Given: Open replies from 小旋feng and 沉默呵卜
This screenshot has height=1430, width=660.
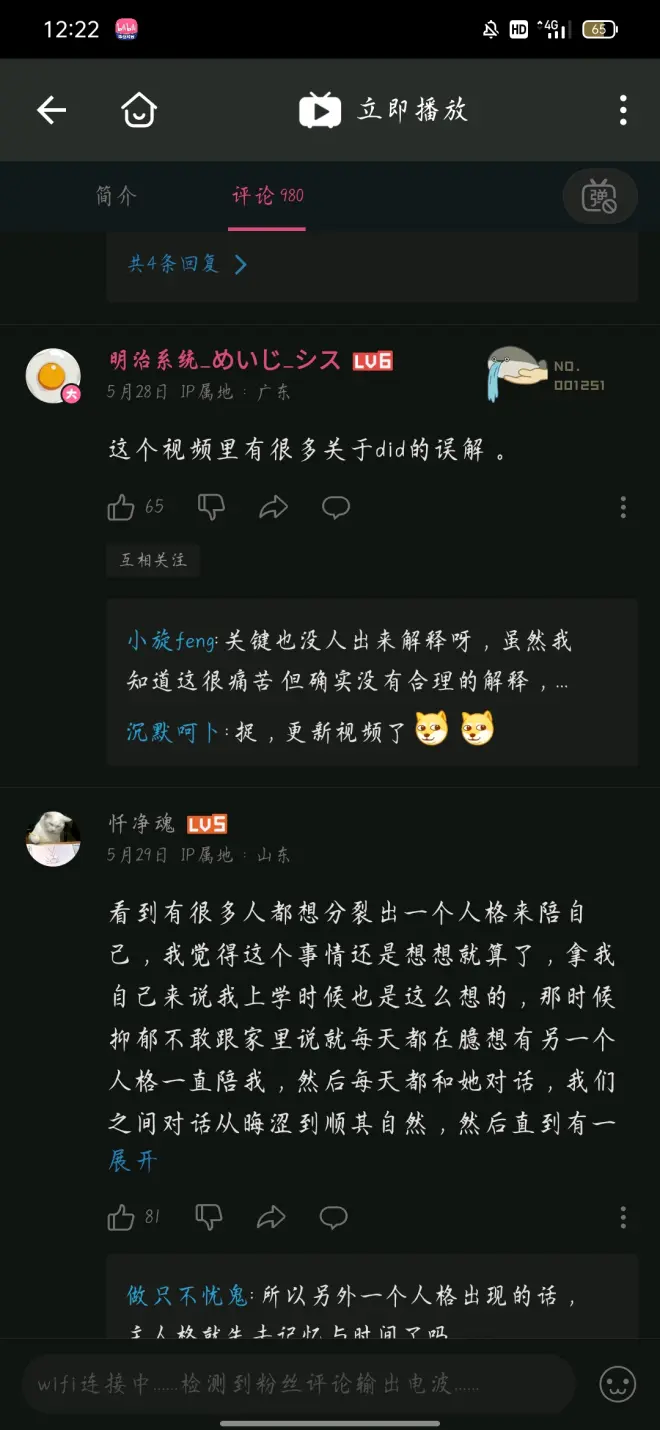Looking at the screenshot, I should pos(372,684).
